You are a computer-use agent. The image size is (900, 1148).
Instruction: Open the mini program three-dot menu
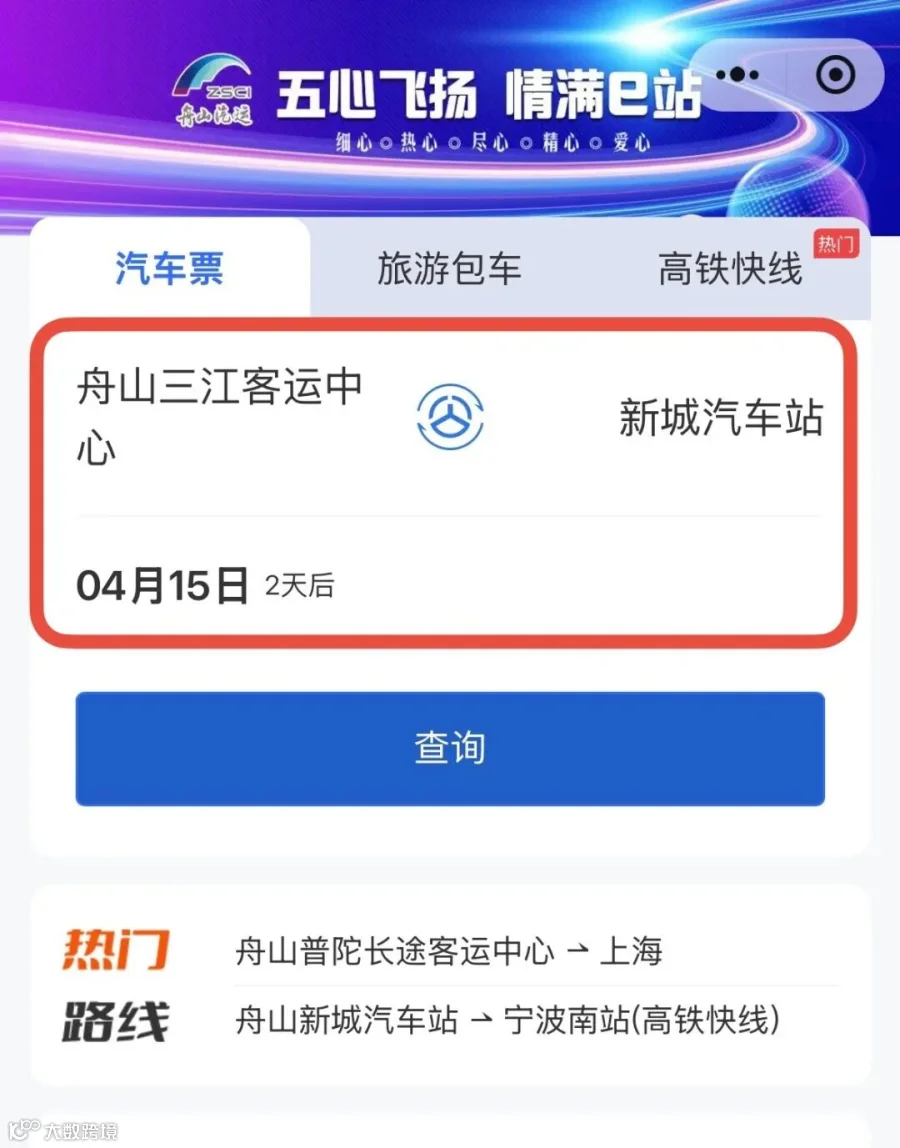(737, 75)
